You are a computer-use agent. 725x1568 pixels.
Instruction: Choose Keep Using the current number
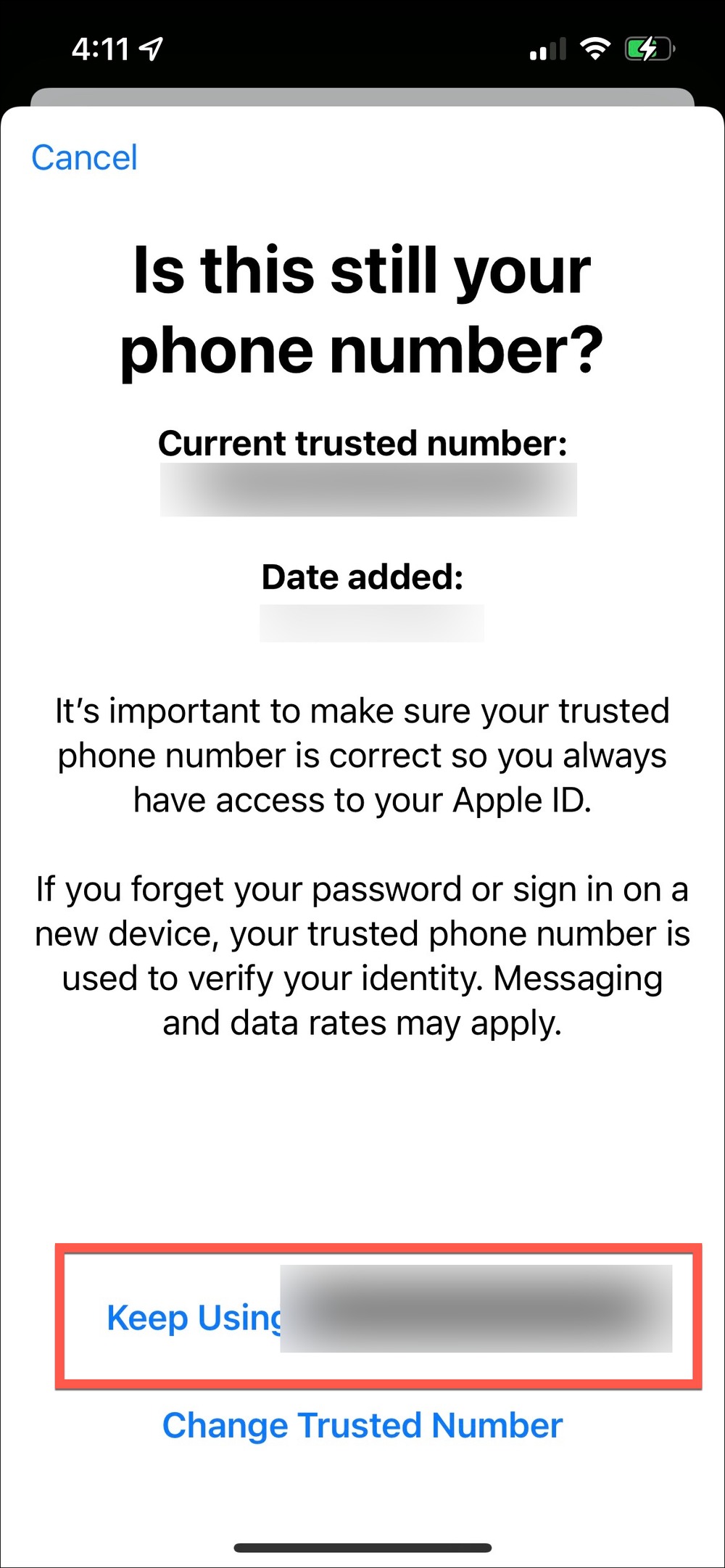tap(378, 1316)
